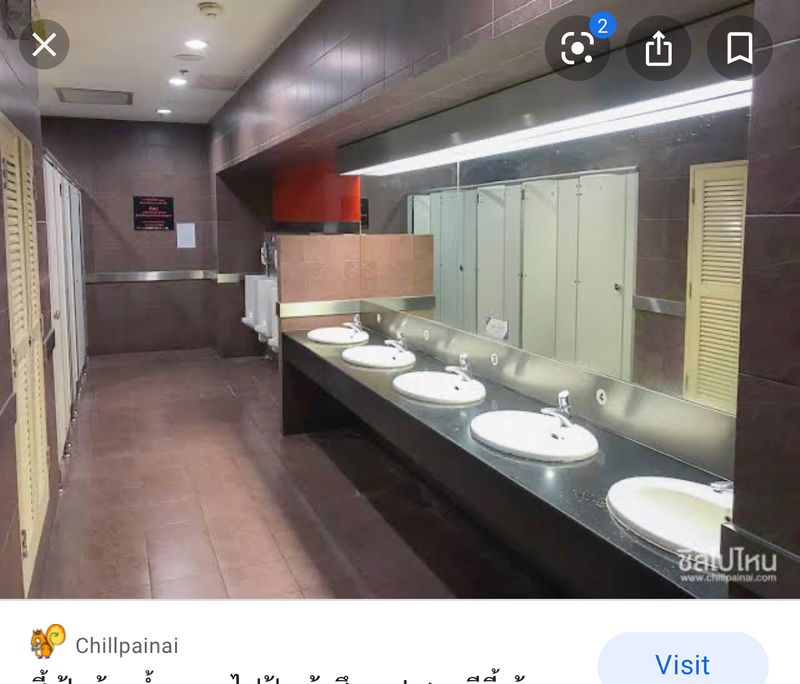This screenshot has height=684, width=800.
Task: Open the Chillpainai source link
Action: pyautogui.click(x=126, y=645)
